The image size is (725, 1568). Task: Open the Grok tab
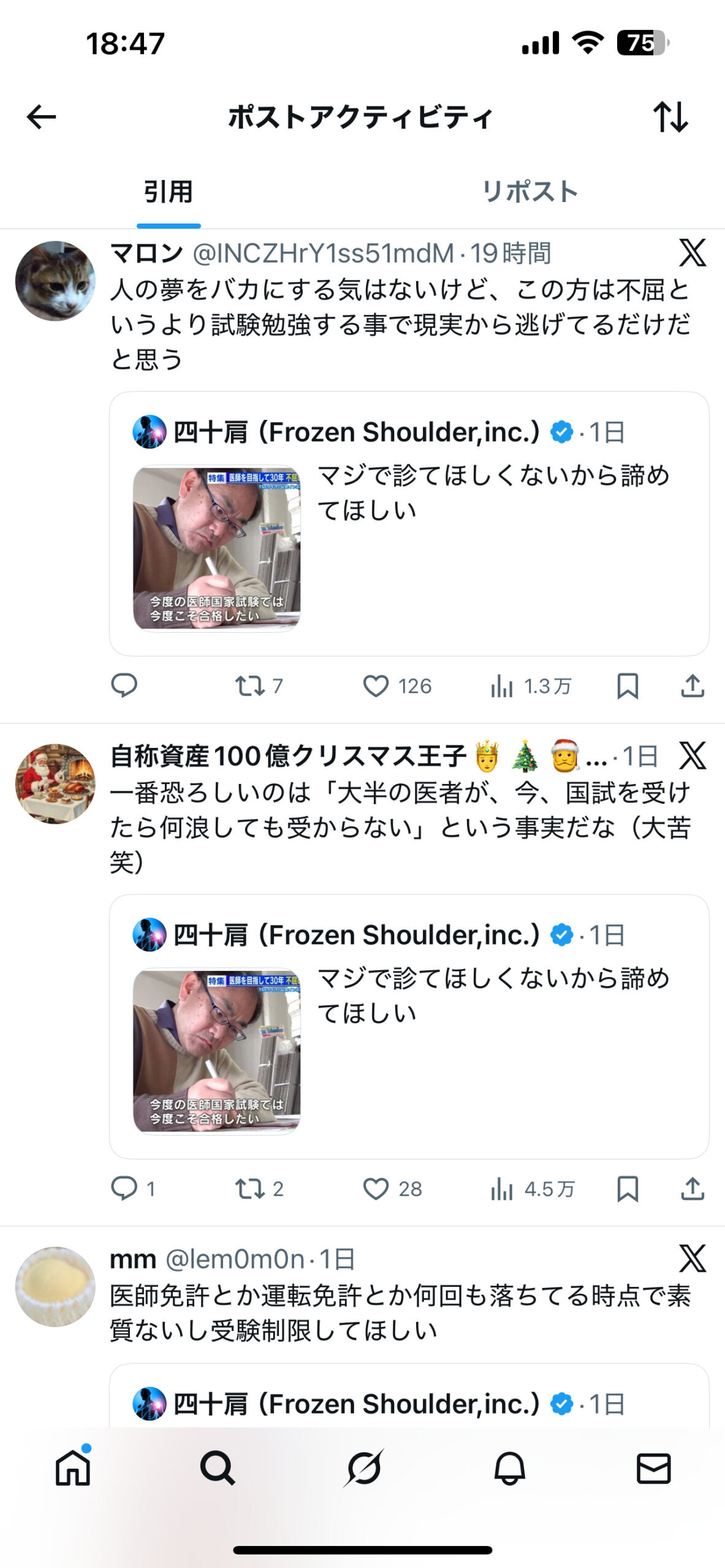[363, 1468]
